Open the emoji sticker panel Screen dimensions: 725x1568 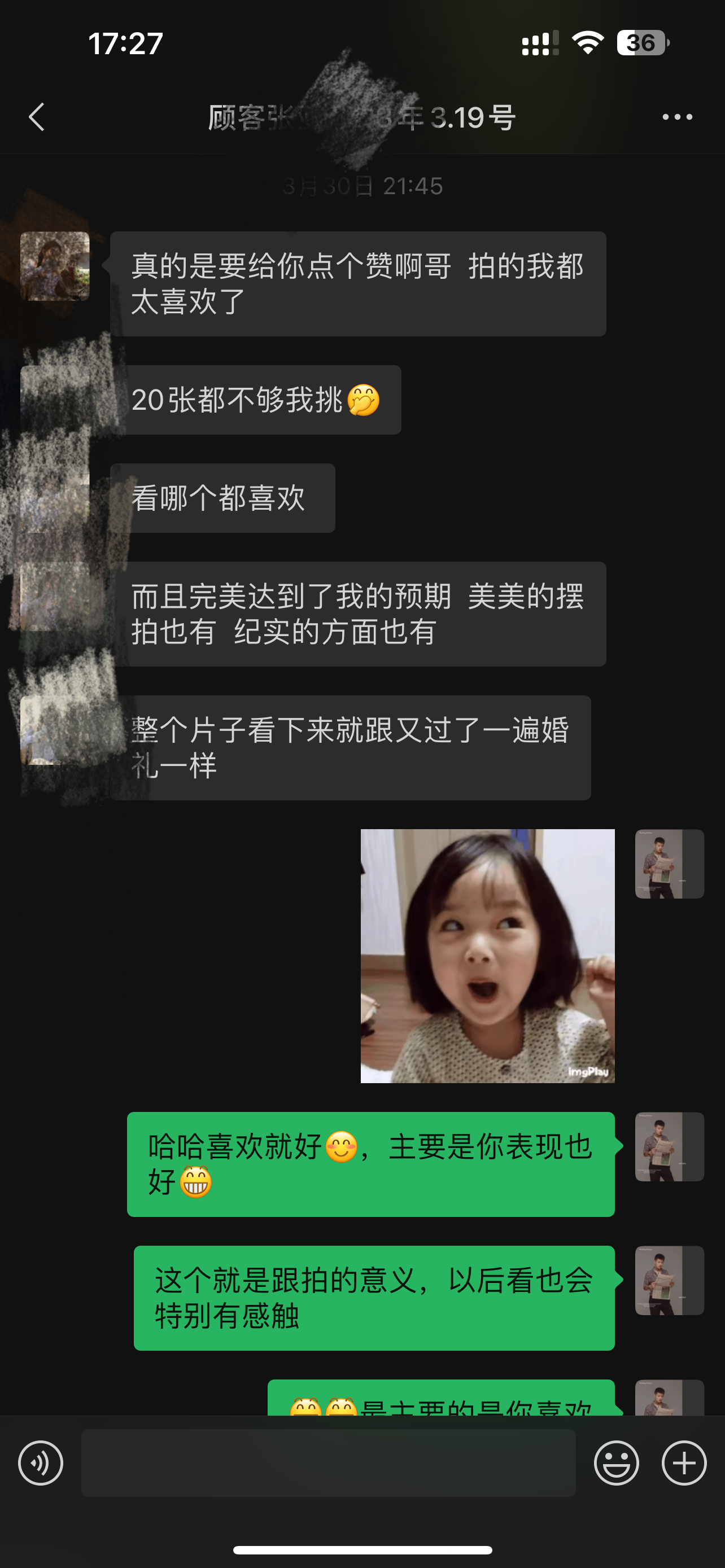tap(617, 1462)
